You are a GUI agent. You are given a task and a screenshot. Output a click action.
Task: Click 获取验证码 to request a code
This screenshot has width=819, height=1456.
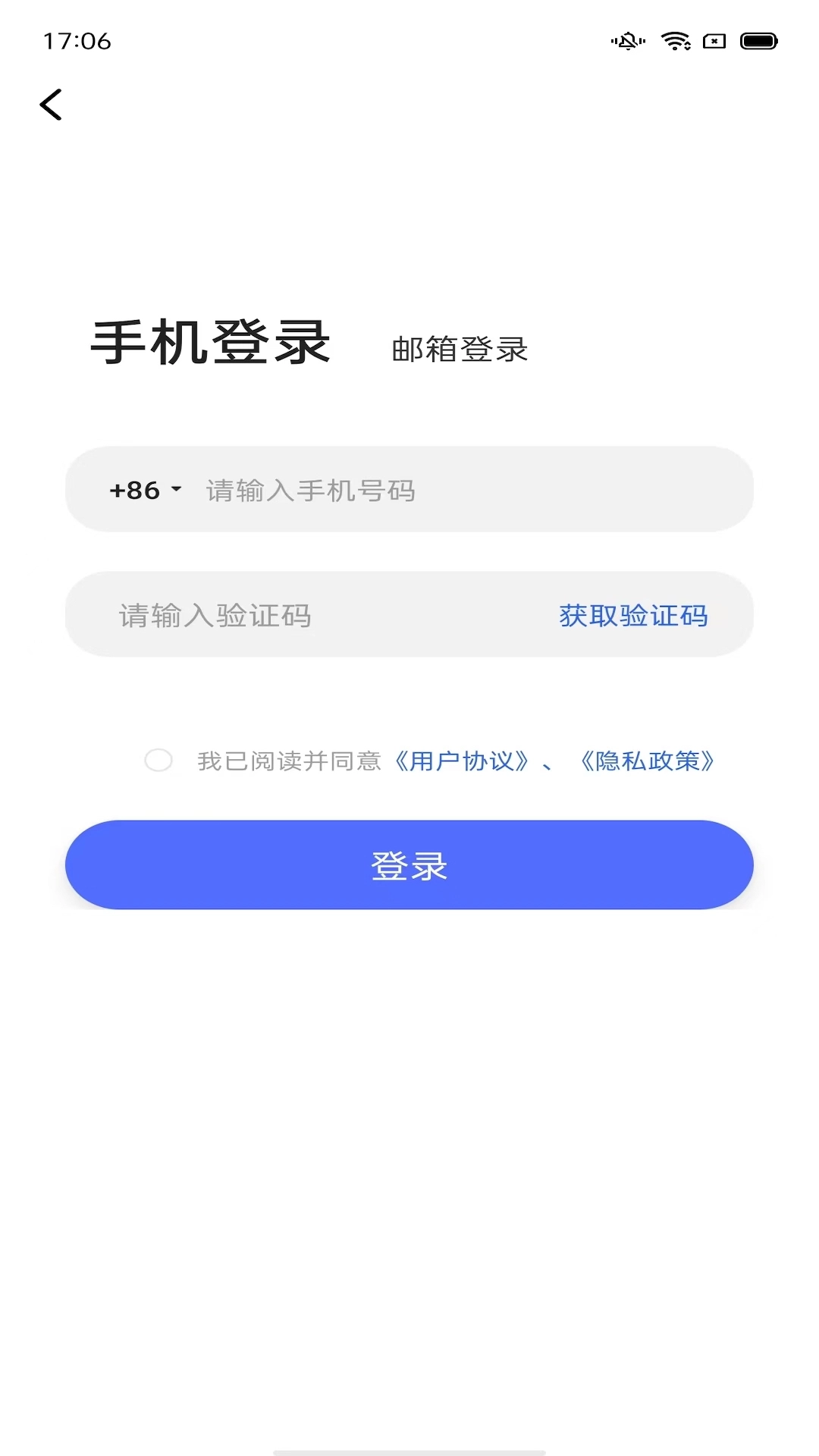point(633,616)
